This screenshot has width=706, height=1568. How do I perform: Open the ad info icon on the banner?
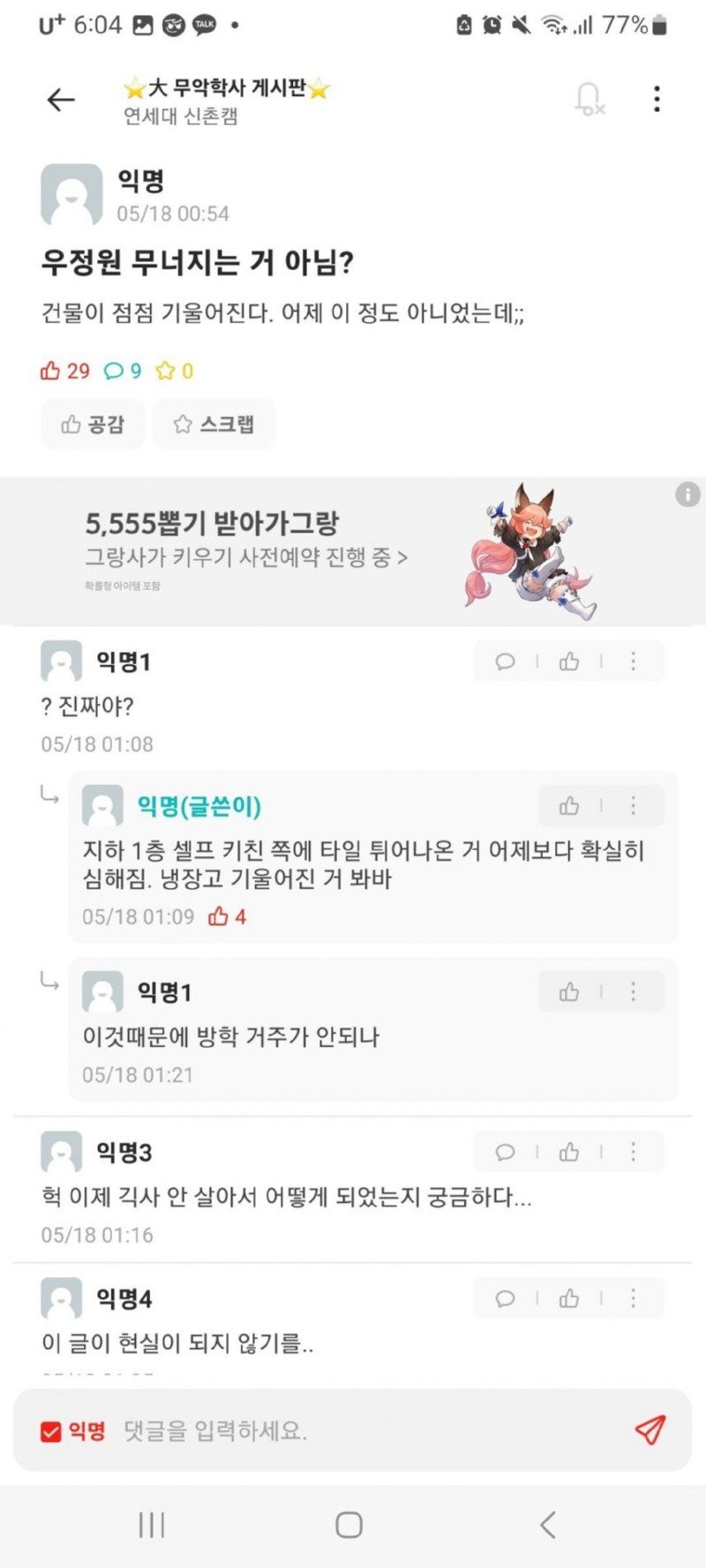[x=687, y=495]
